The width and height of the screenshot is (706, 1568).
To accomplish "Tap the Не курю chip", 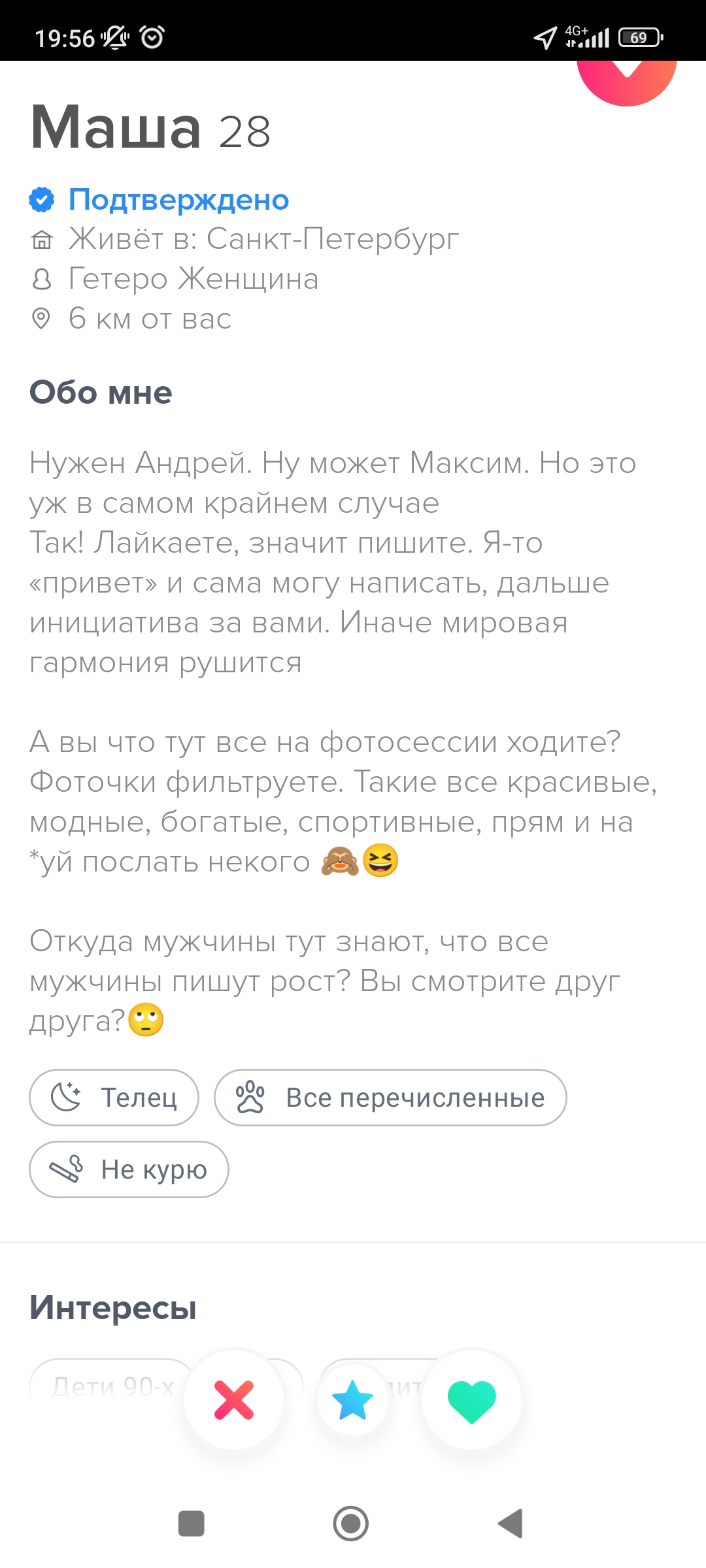I will (129, 1169).
